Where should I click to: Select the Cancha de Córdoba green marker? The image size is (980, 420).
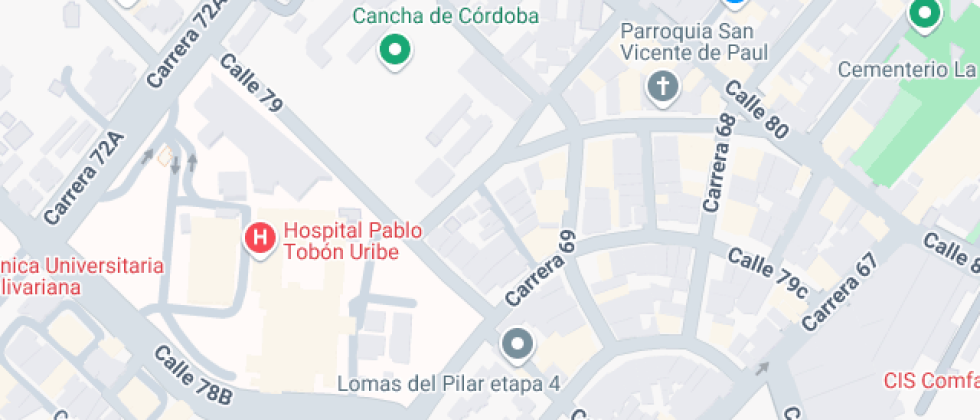395,51
